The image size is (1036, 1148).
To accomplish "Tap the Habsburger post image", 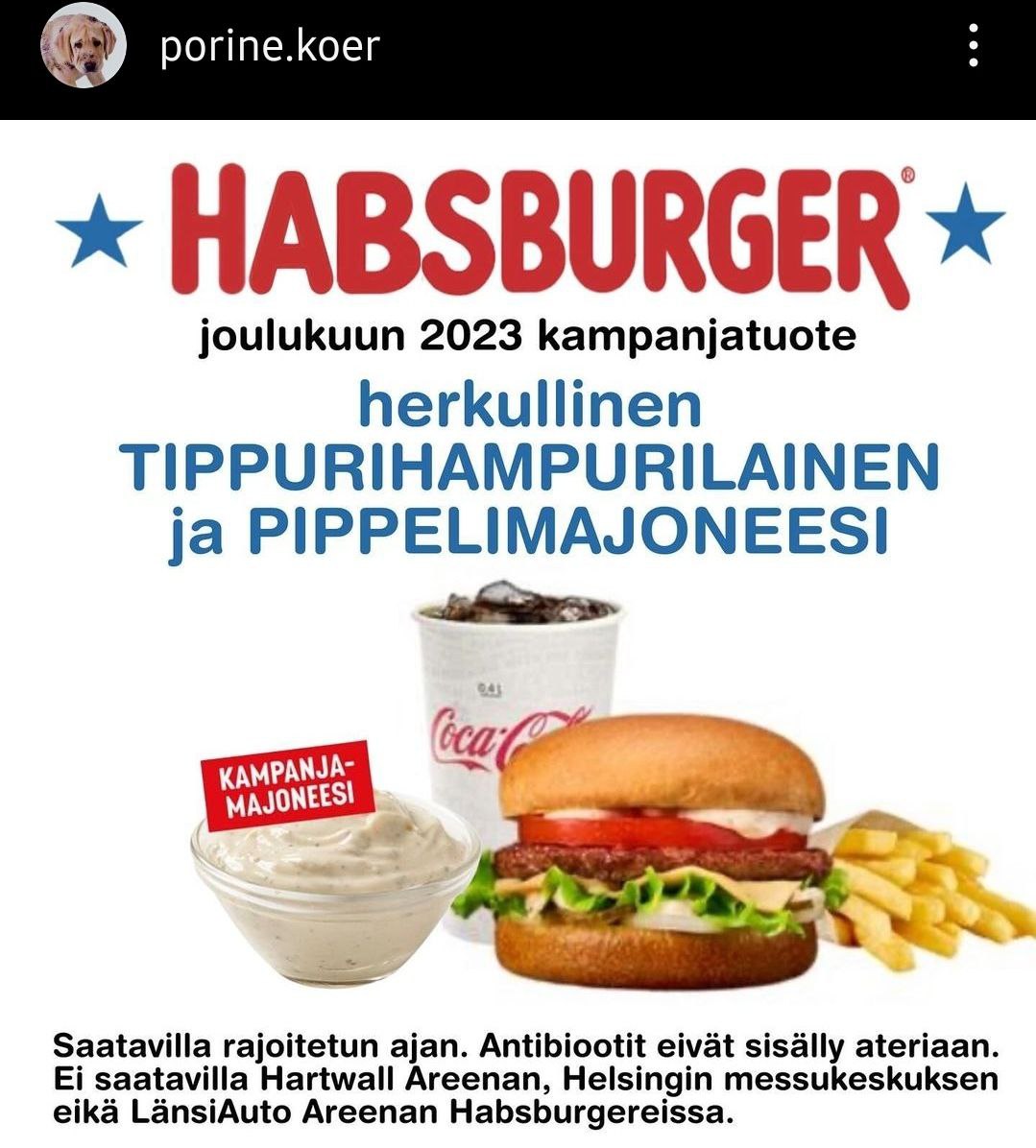I will pos(518,634).
